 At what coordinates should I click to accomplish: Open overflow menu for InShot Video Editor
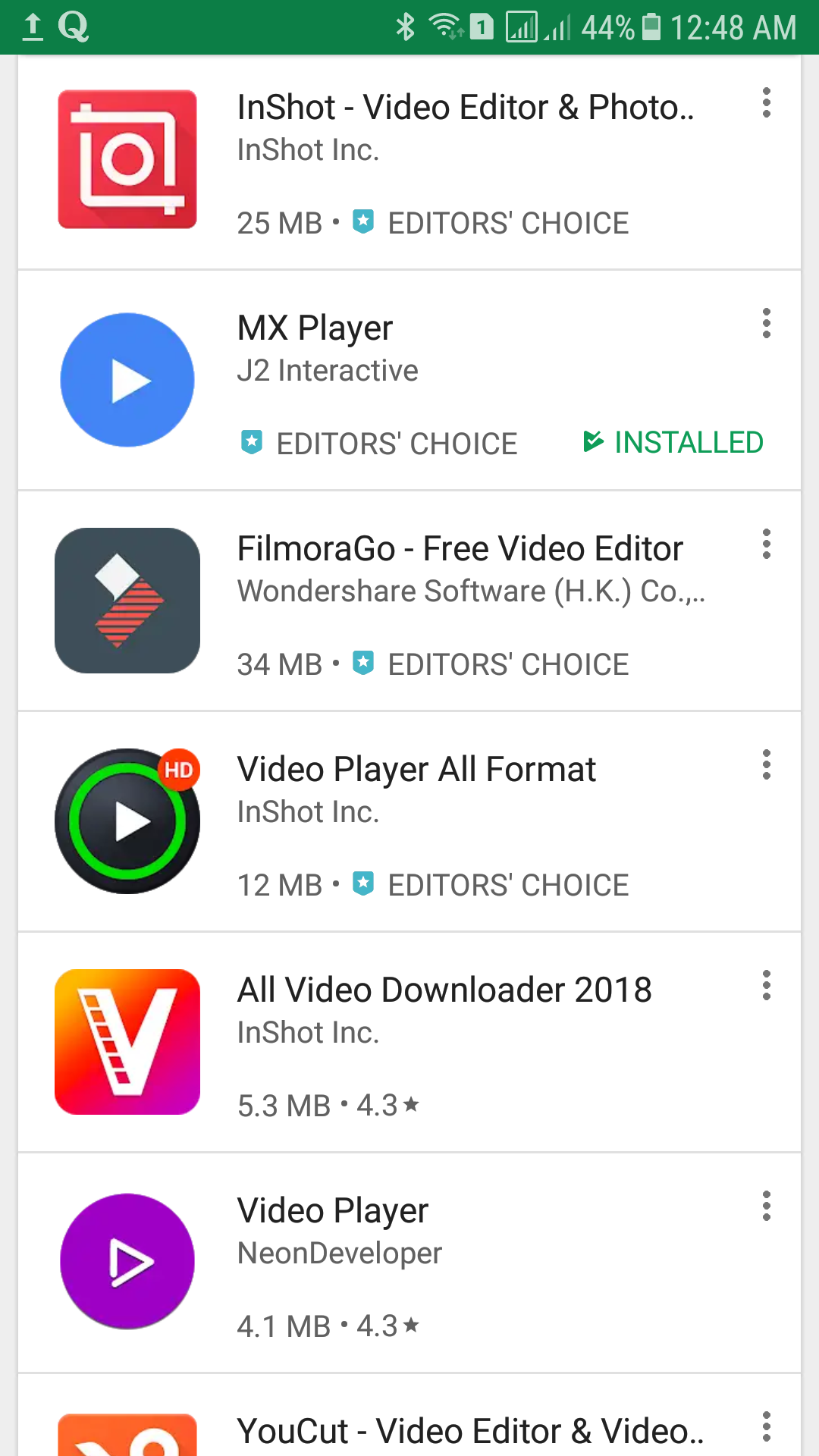coord(767,103)
